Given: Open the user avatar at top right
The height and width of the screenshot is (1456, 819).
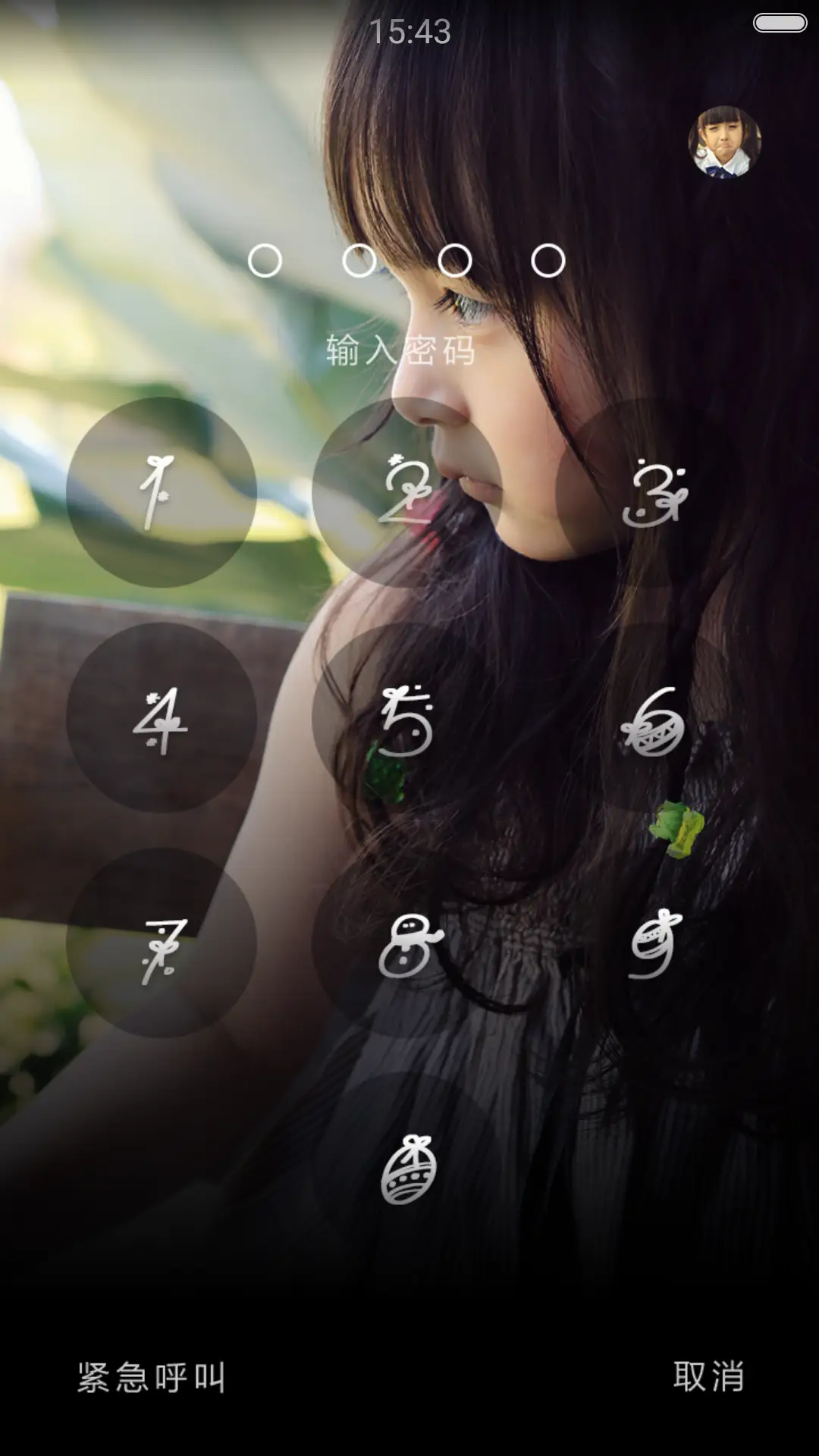Looking at the screenshot, I should (724, 143).
